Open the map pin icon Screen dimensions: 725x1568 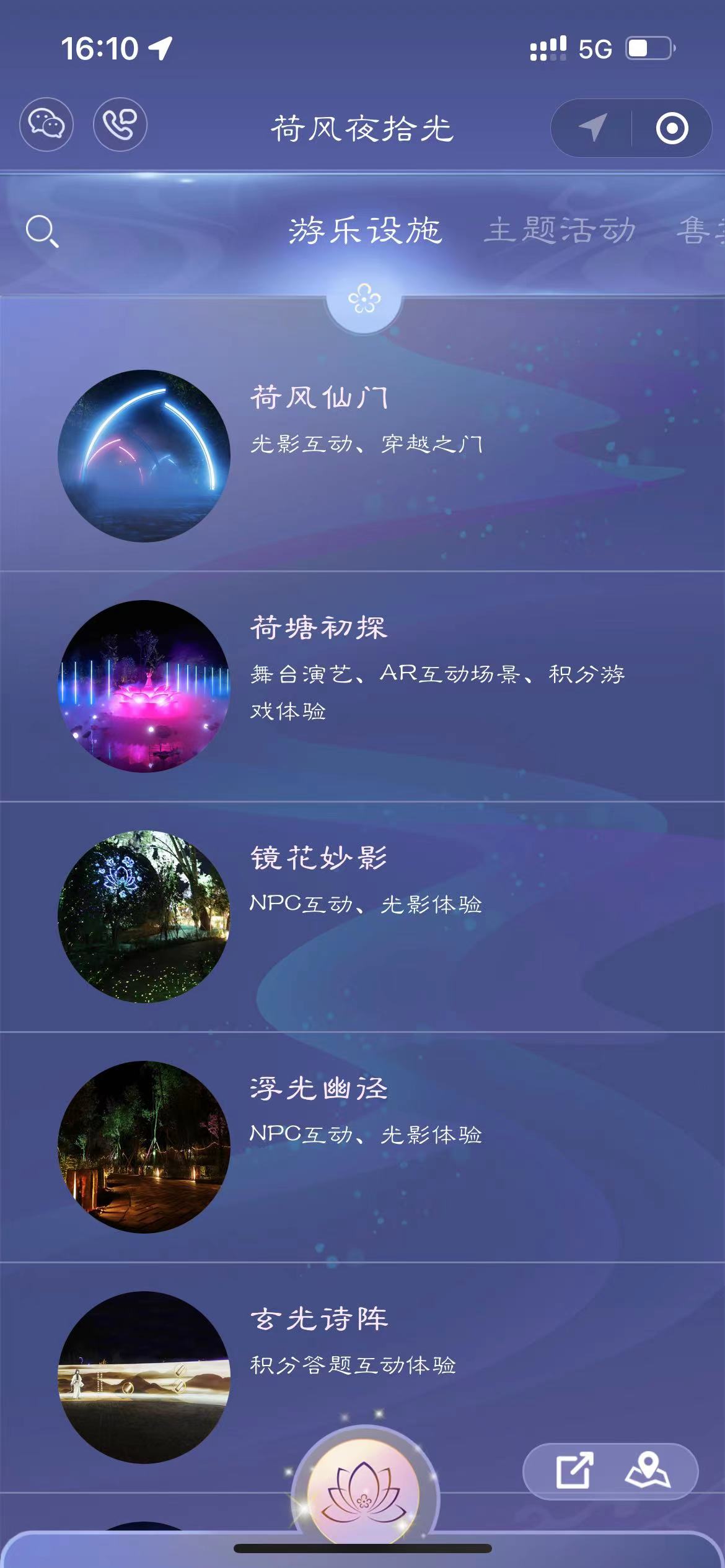pos(648,1470)
